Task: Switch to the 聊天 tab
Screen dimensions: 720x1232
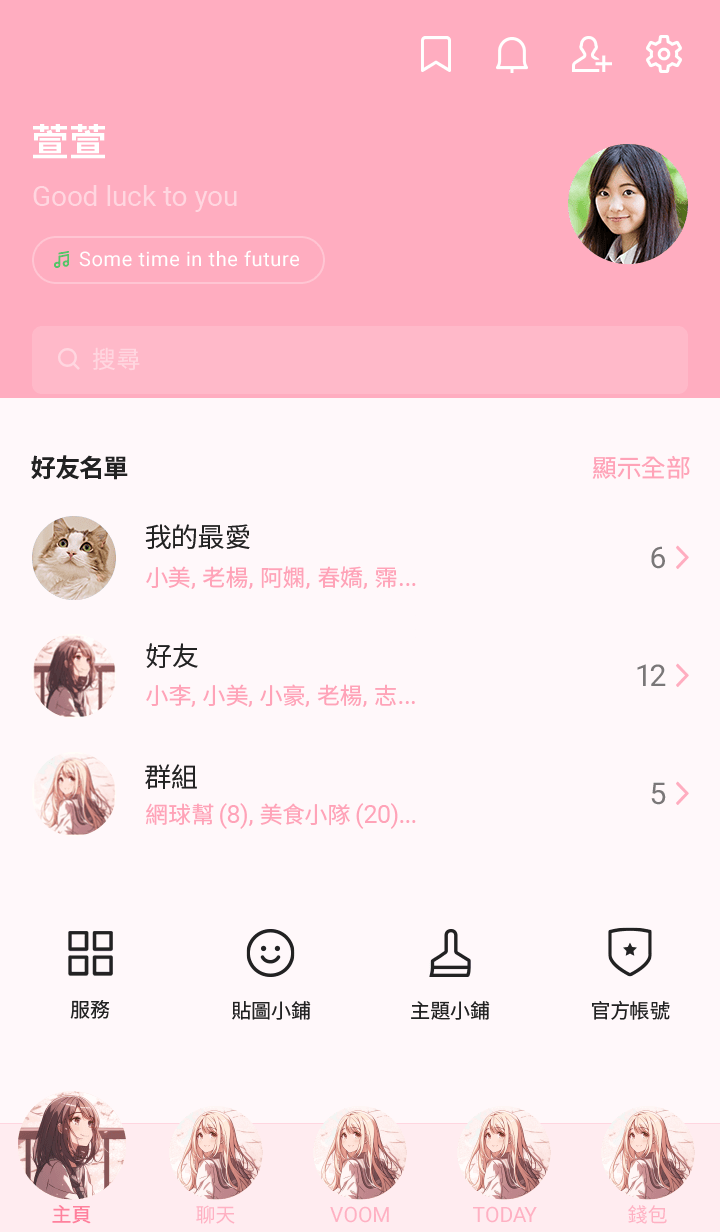Action: click(x=216, y=1165)
